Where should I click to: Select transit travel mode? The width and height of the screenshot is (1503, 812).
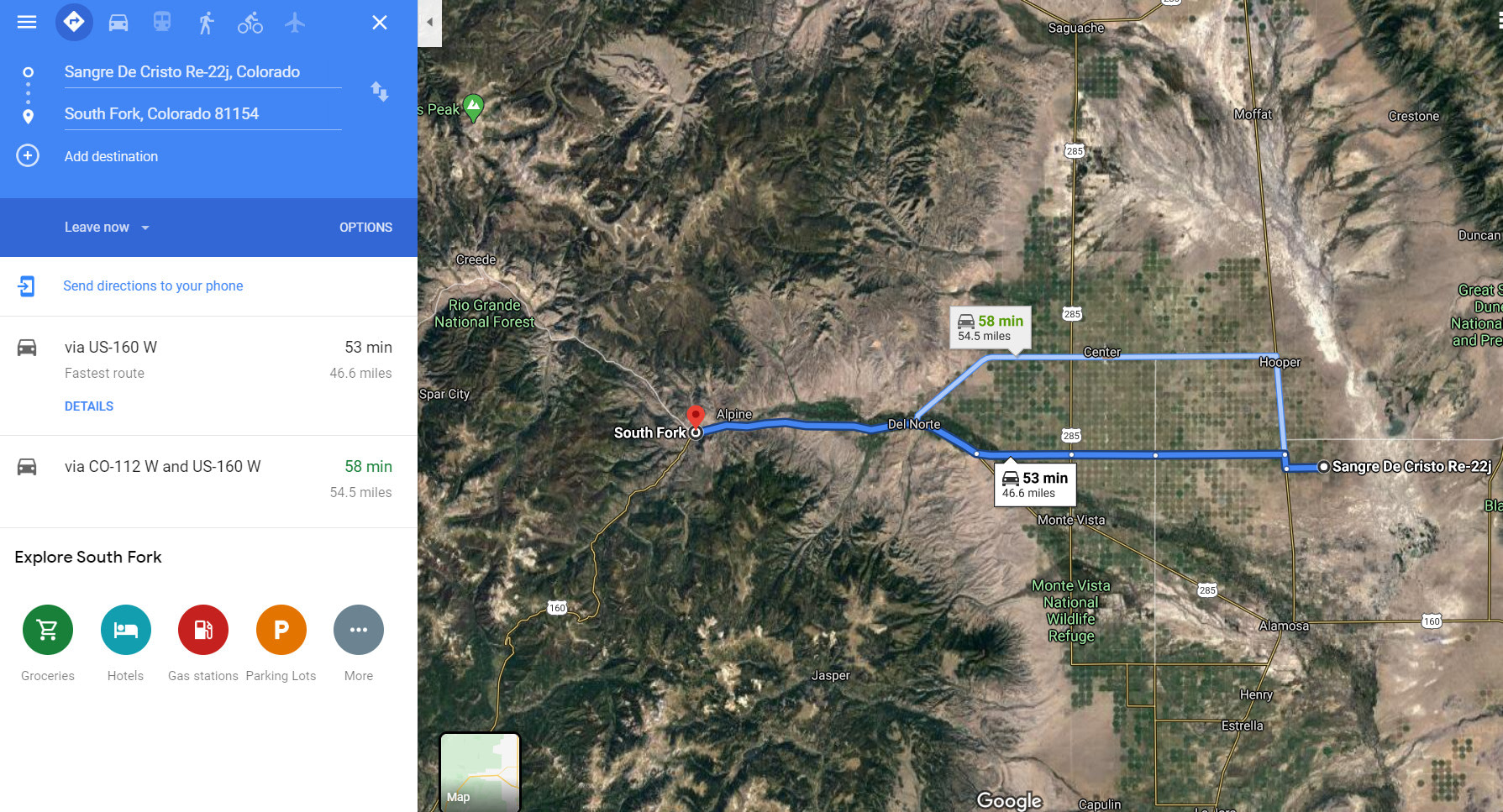tap(162, 22)
